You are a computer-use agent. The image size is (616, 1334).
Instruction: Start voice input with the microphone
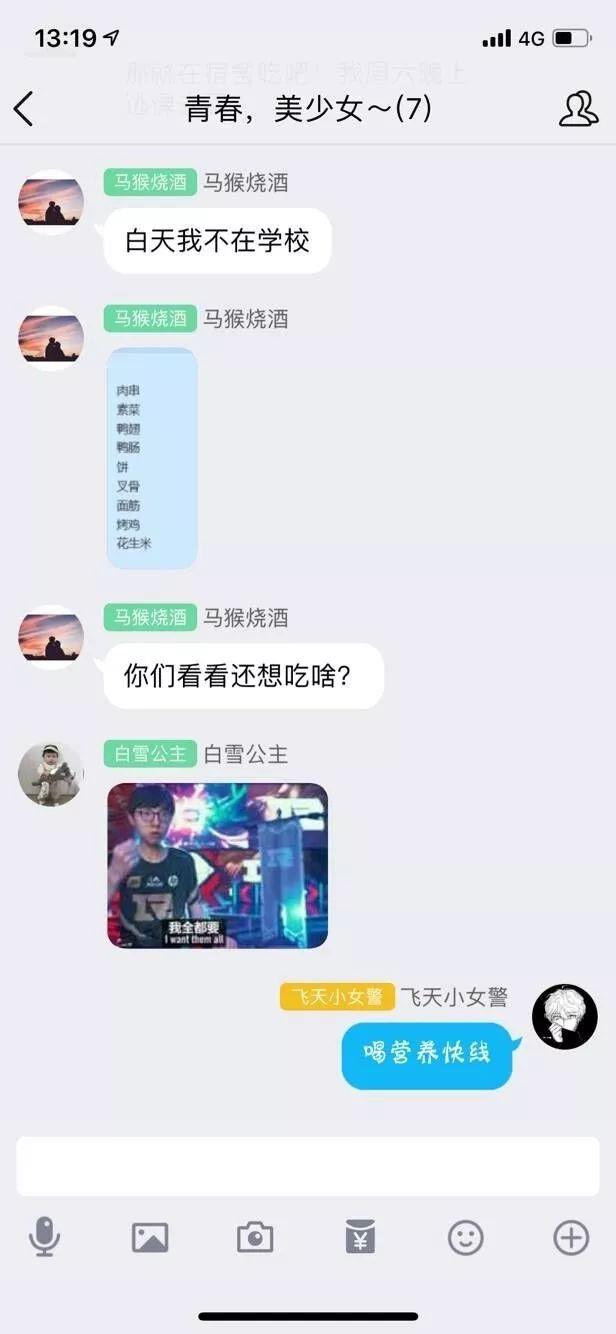coord(44,1238)
